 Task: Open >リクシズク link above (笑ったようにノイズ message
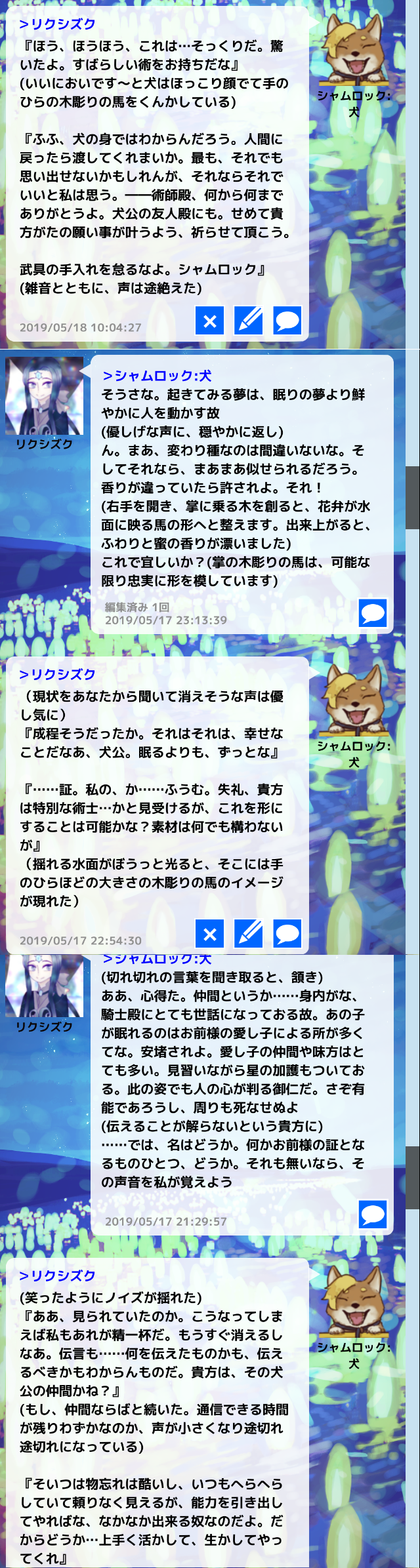tap(57, 1276)
